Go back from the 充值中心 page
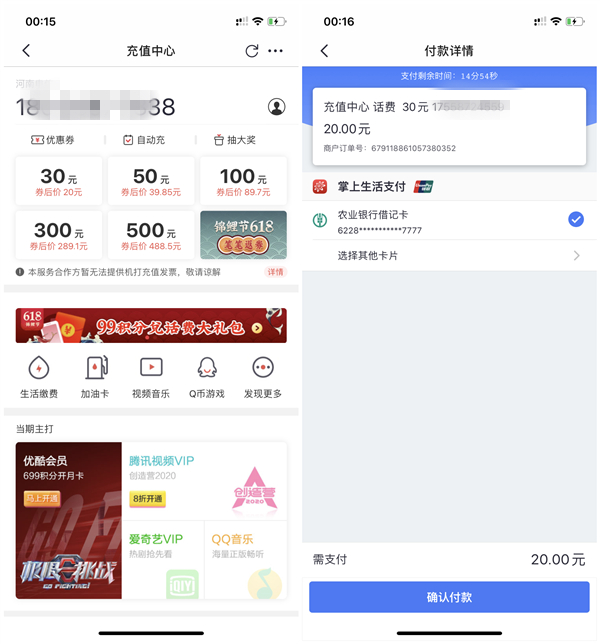This screenshot has width=600, height=644. tap(26, 51)
